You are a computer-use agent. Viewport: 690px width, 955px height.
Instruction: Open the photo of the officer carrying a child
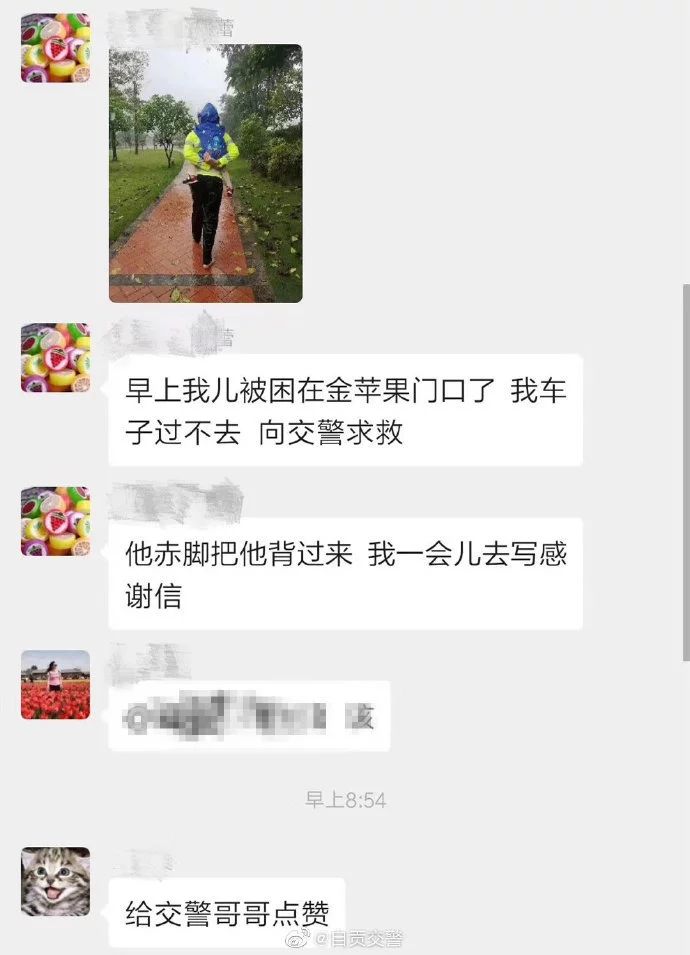(205, 173)
